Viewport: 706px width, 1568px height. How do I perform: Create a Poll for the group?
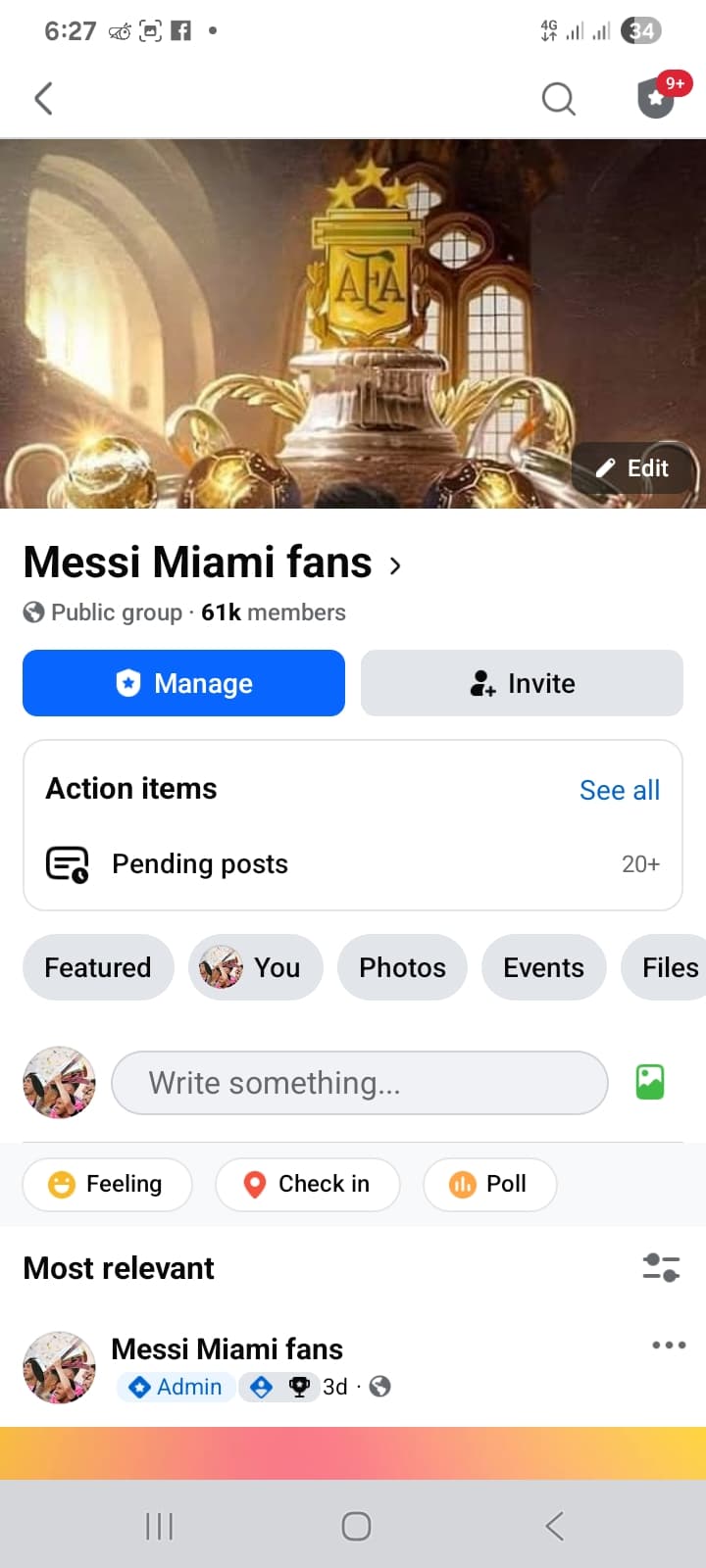click(x=489, y=1184)
